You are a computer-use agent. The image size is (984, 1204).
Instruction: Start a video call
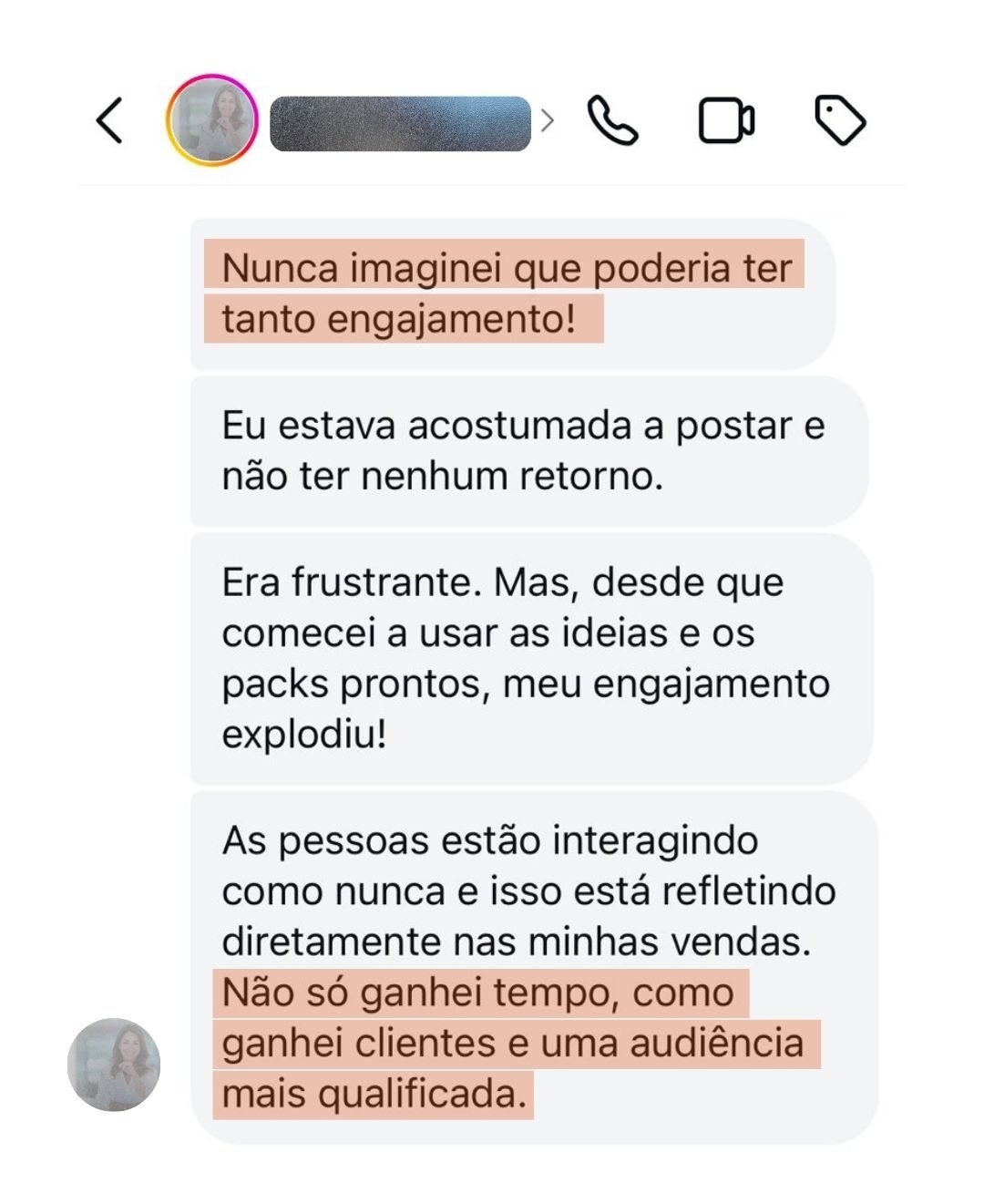tap(726, 121)
